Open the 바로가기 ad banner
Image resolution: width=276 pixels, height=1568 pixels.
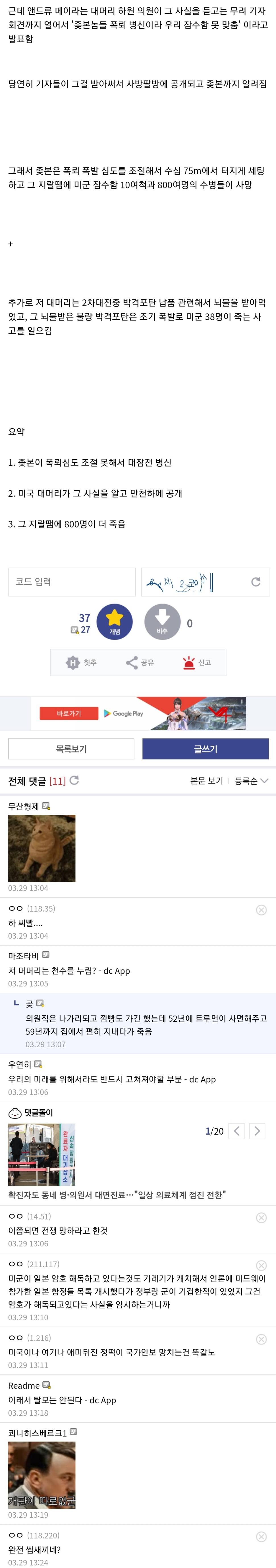[x=68, y=713]
